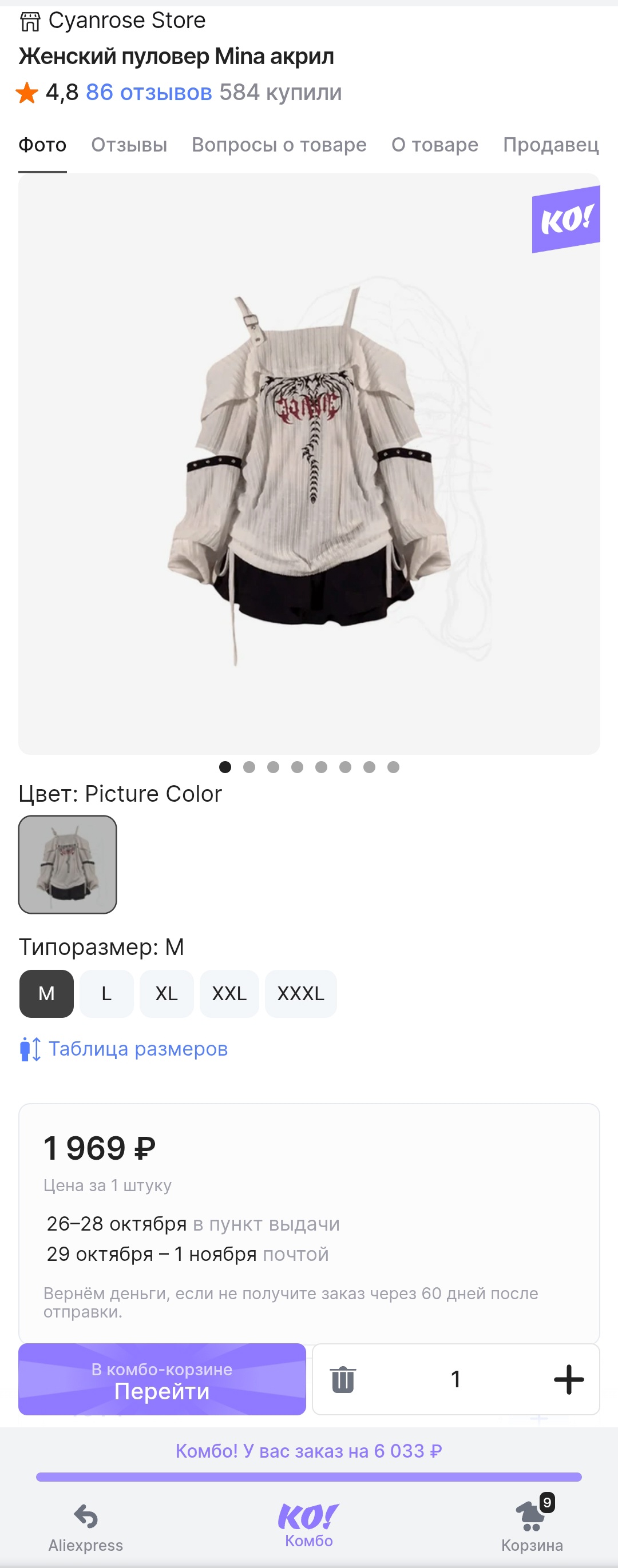Select the Picture Color swatch
Image resolution: width=618 pixels, height=1568 pixels.
pyautogui.click(x=68, y=865)
